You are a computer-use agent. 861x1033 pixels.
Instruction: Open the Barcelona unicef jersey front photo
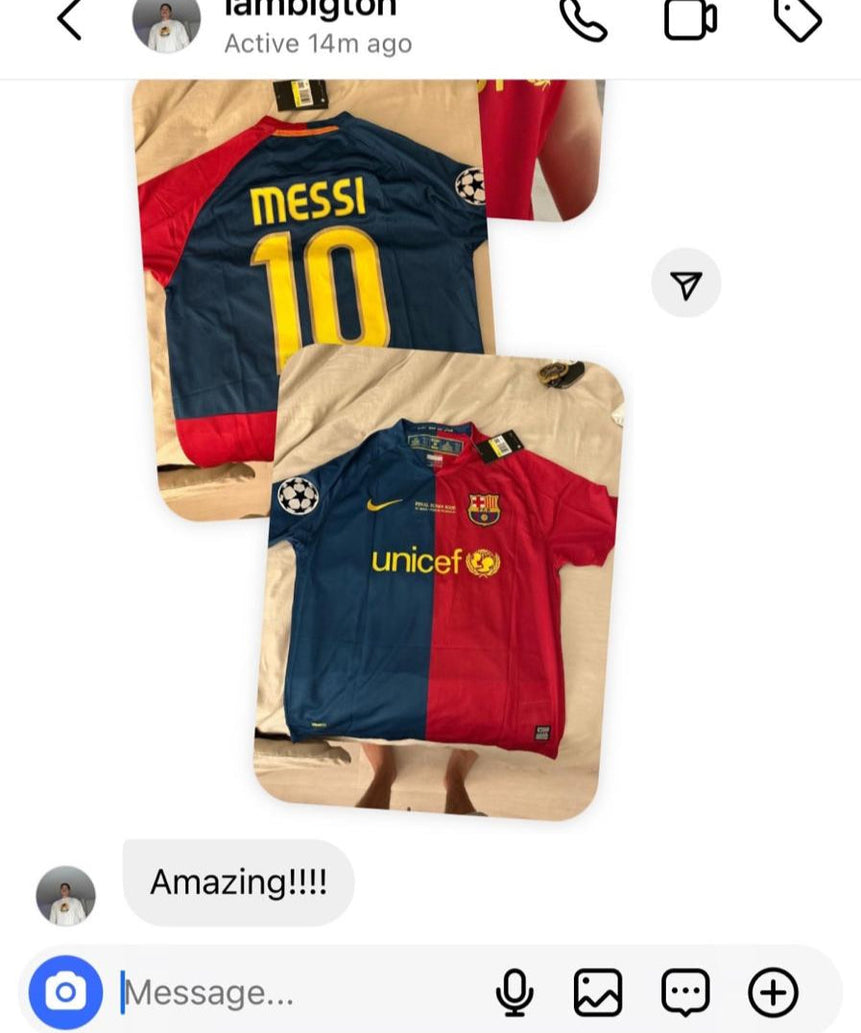pyautogui.click(x=440, y=590)
